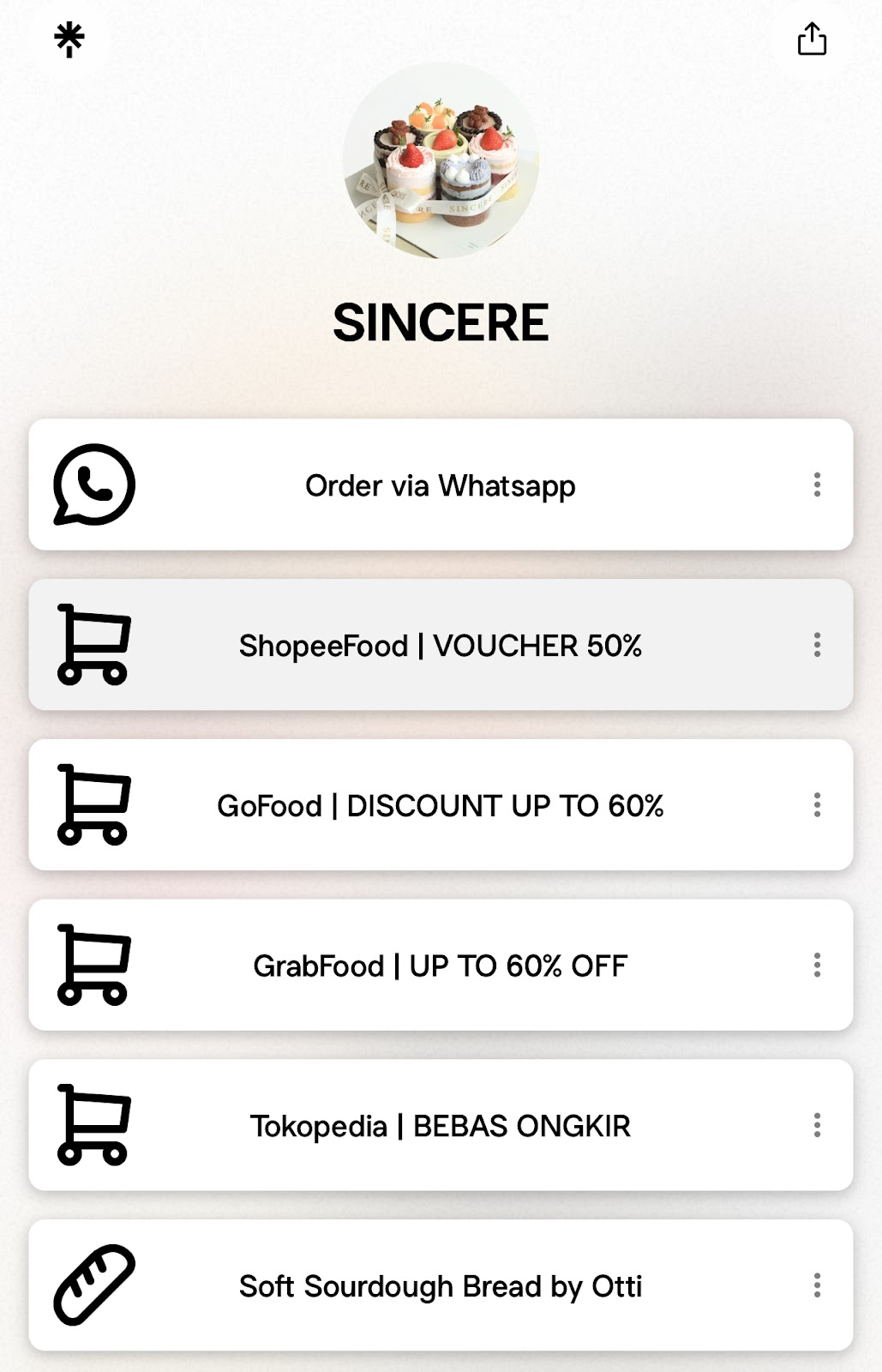Open Tokopedia Bebas Ongkir link
The width and height of the screenshot is (882, 1372).
pos(440,1126)
